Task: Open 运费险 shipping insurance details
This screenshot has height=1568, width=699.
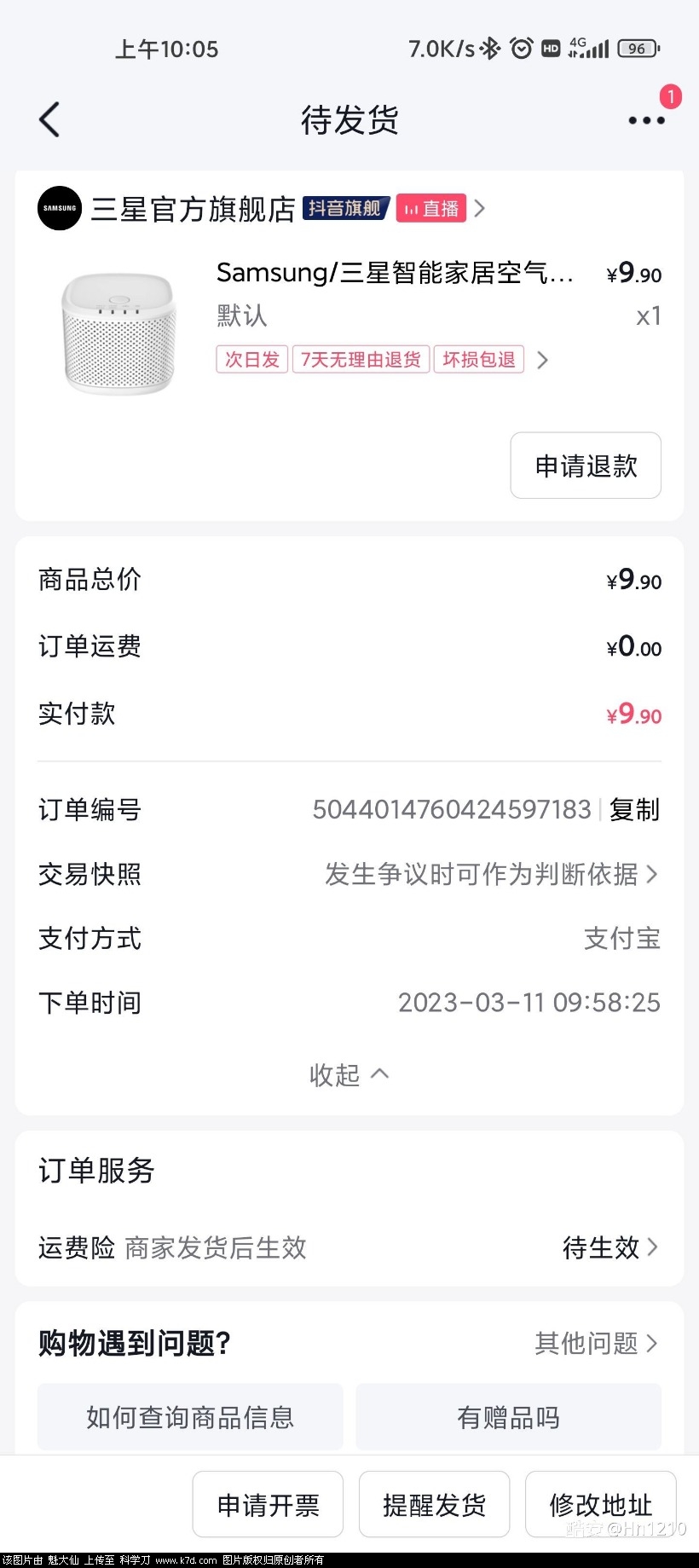Action: 349,1247
